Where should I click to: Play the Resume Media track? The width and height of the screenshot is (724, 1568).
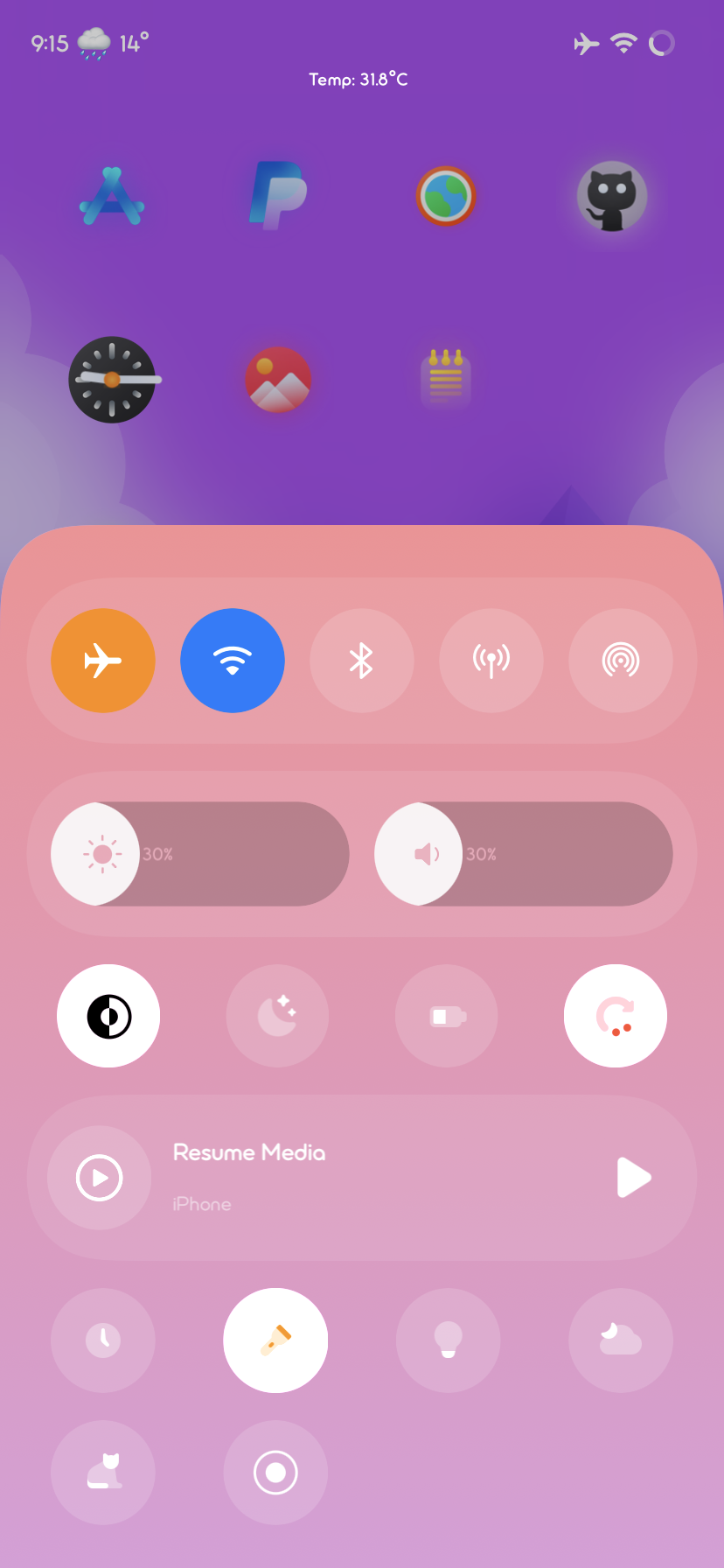click(x=634, y=1177)
